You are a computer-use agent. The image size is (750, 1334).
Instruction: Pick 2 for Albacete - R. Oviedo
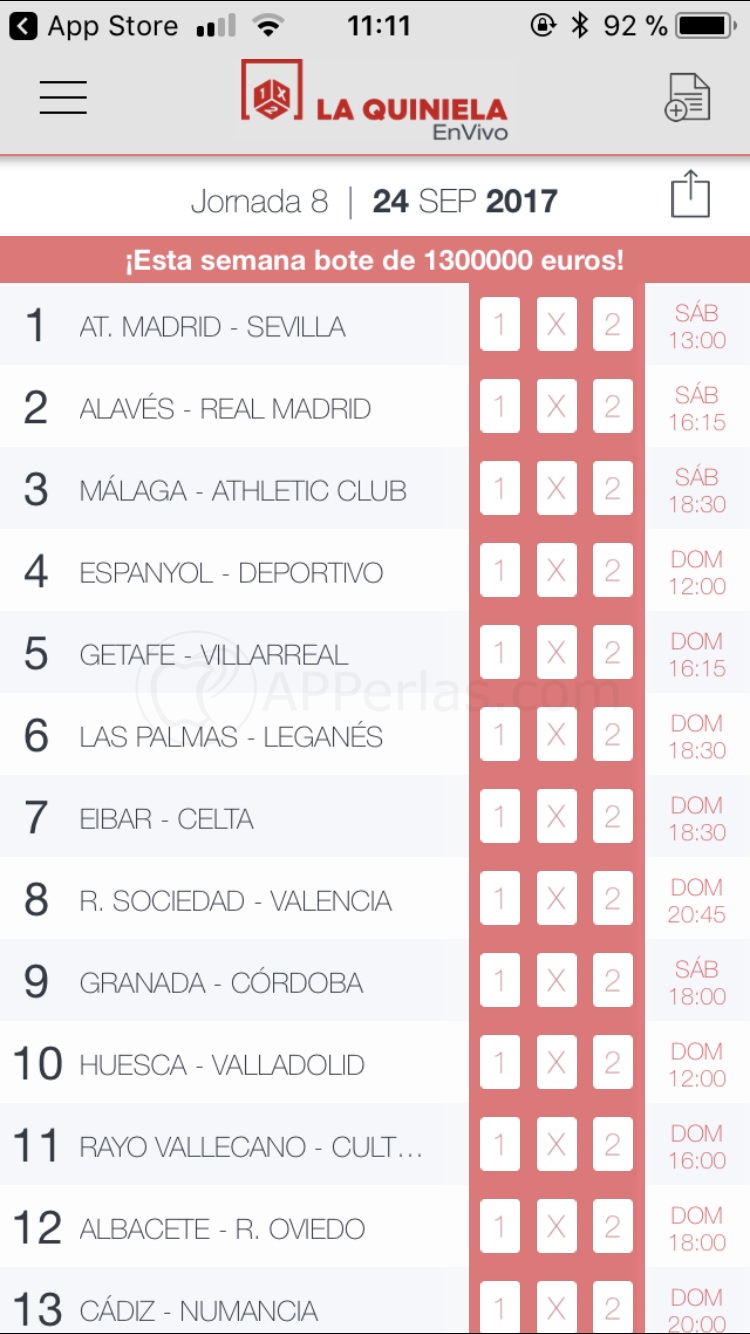(x=613, y=1227)
